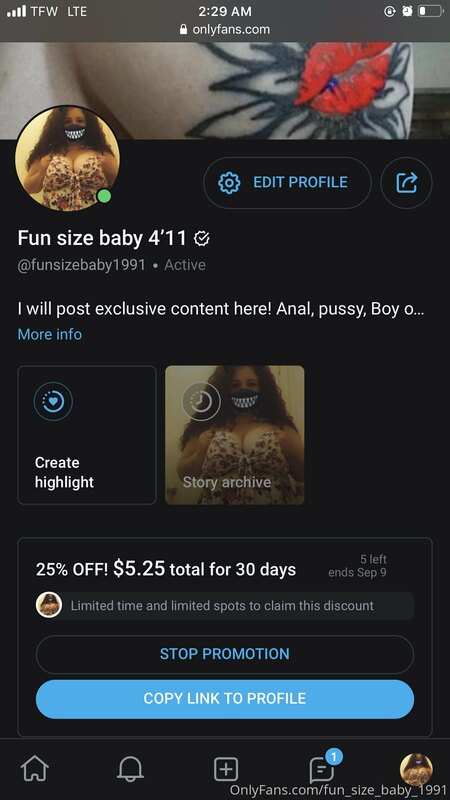Open the notifications bell
This screenshot has height=800, width=450.
coord(130,769)
